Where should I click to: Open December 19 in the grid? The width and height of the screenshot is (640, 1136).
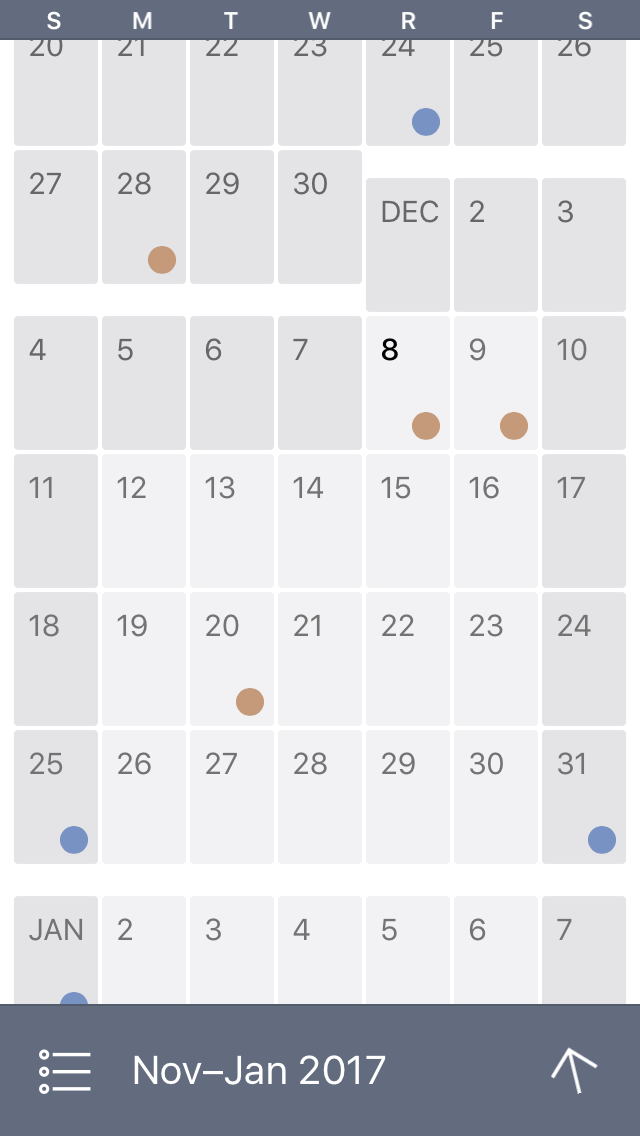(x=144, y=659)
